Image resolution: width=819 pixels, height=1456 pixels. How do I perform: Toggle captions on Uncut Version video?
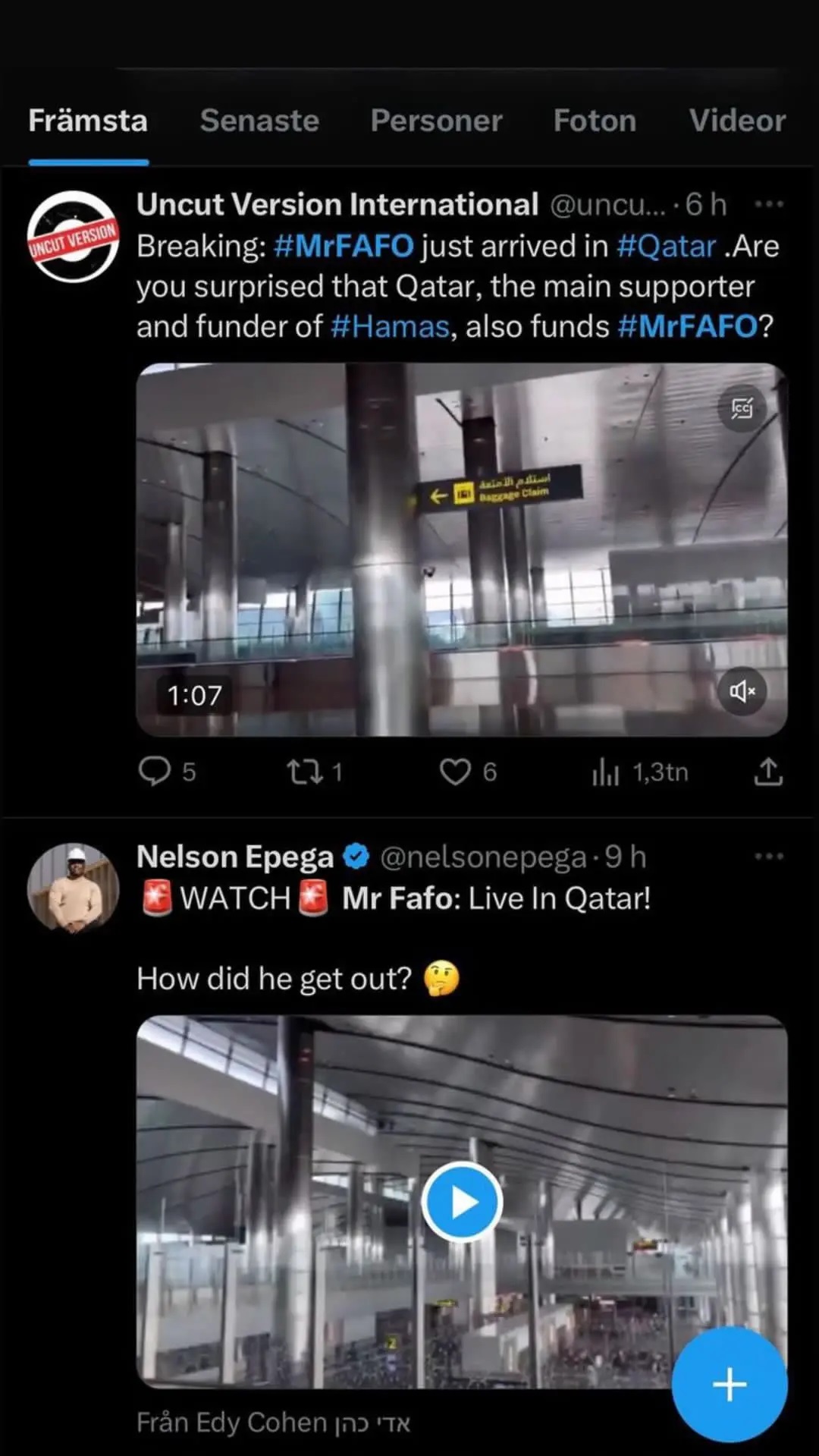click(742, 409)
